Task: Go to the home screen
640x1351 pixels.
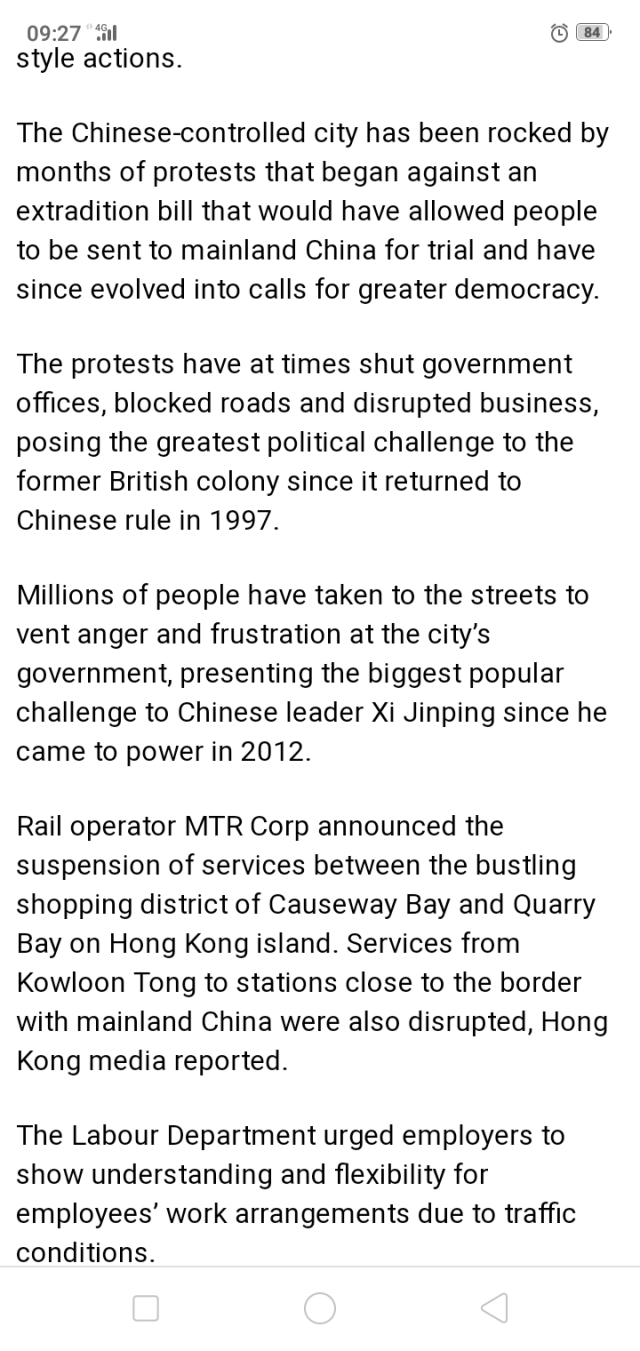Action: [320, 1307]
